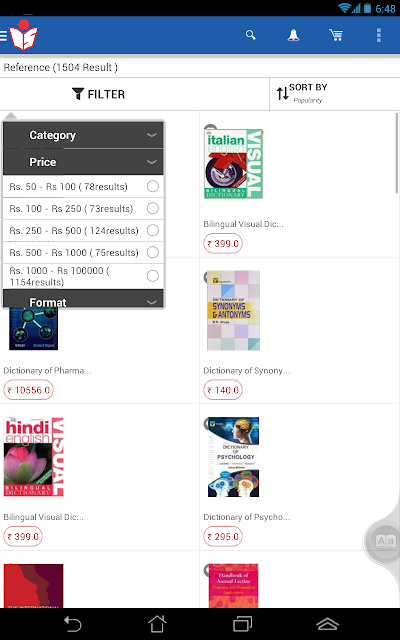Go back using the system back button
The width and height of the screenshot is (400, 640).
pyautogui.click(x=73, y=624)
